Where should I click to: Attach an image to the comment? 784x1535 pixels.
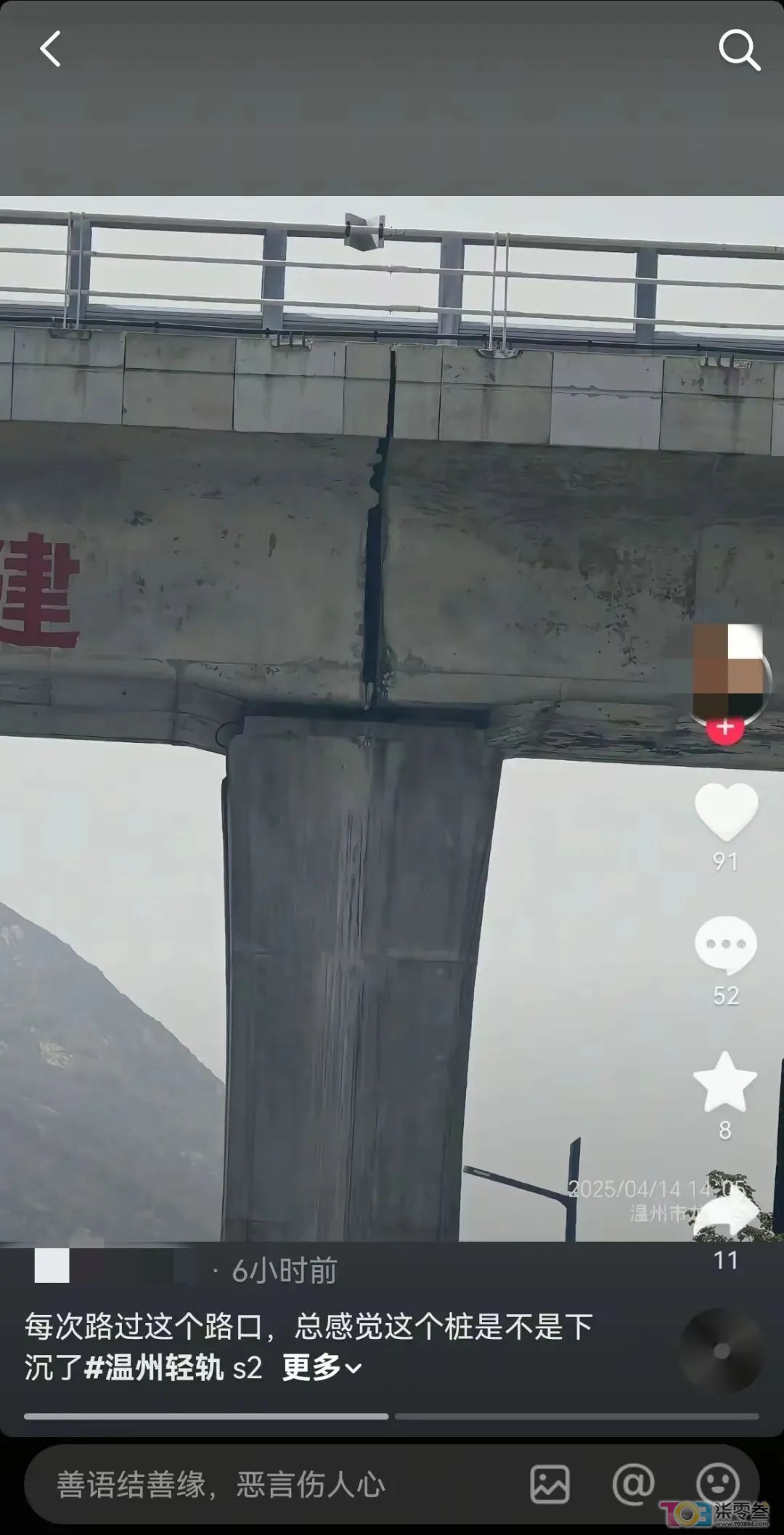[550, 1483]
